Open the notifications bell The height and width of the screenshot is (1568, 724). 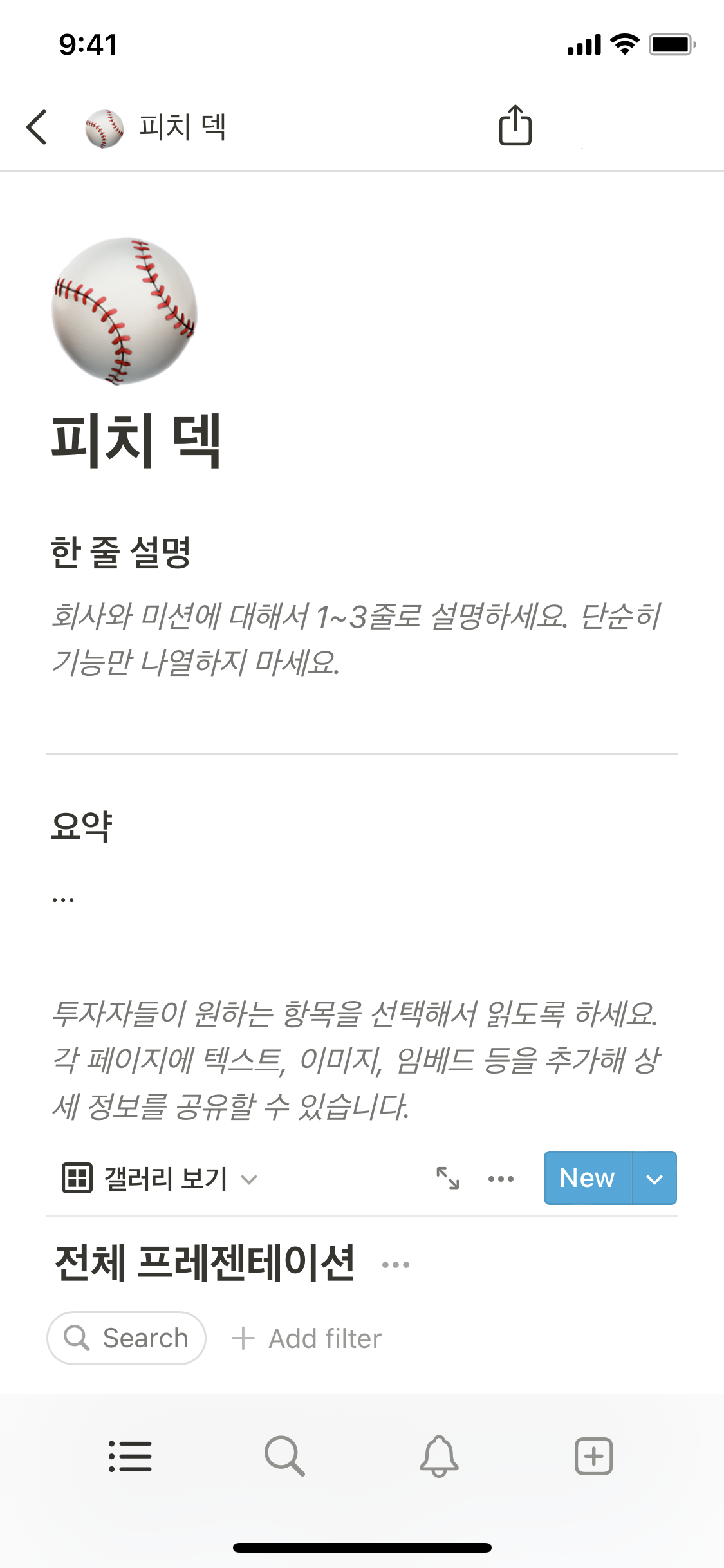(x=439, y=1456)
